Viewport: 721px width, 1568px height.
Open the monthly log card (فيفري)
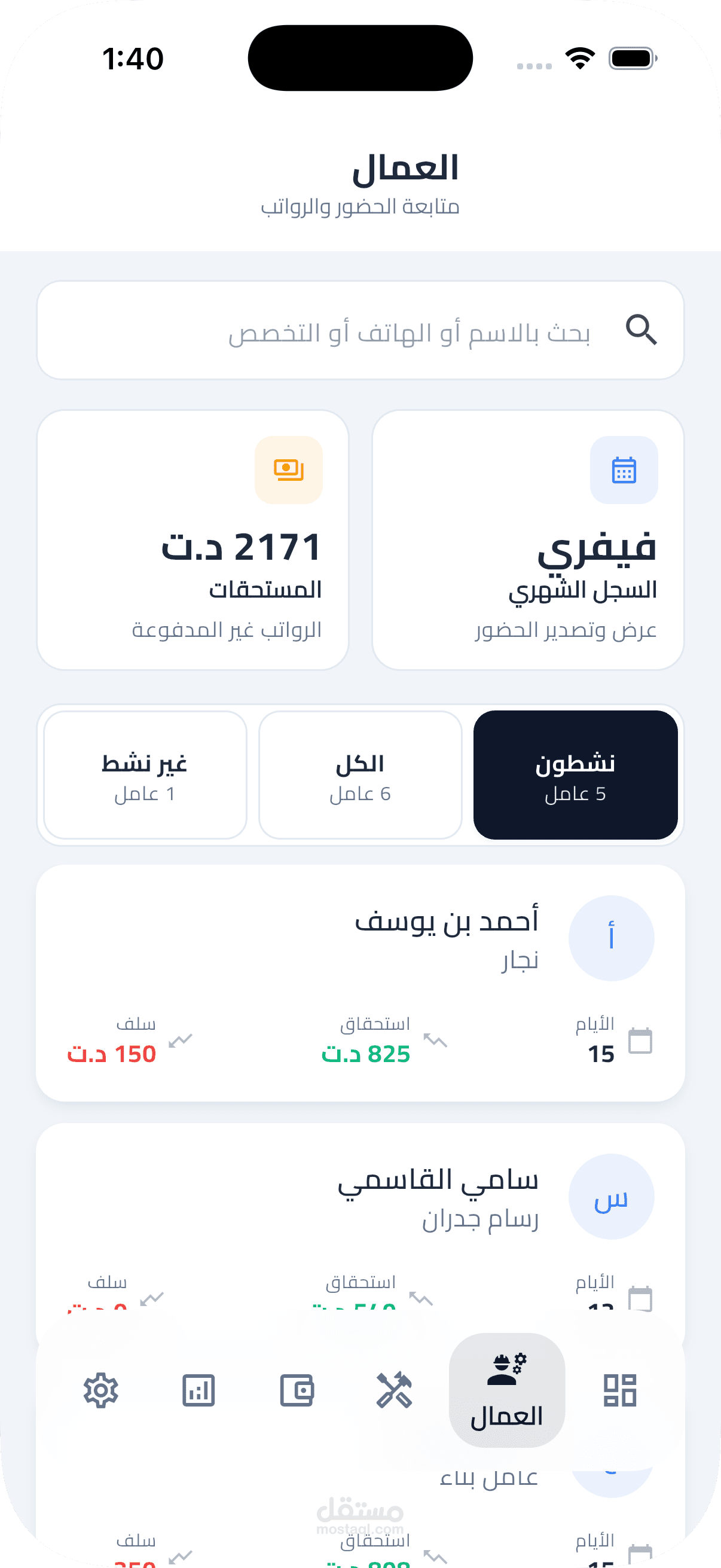(x=527, y=540)
